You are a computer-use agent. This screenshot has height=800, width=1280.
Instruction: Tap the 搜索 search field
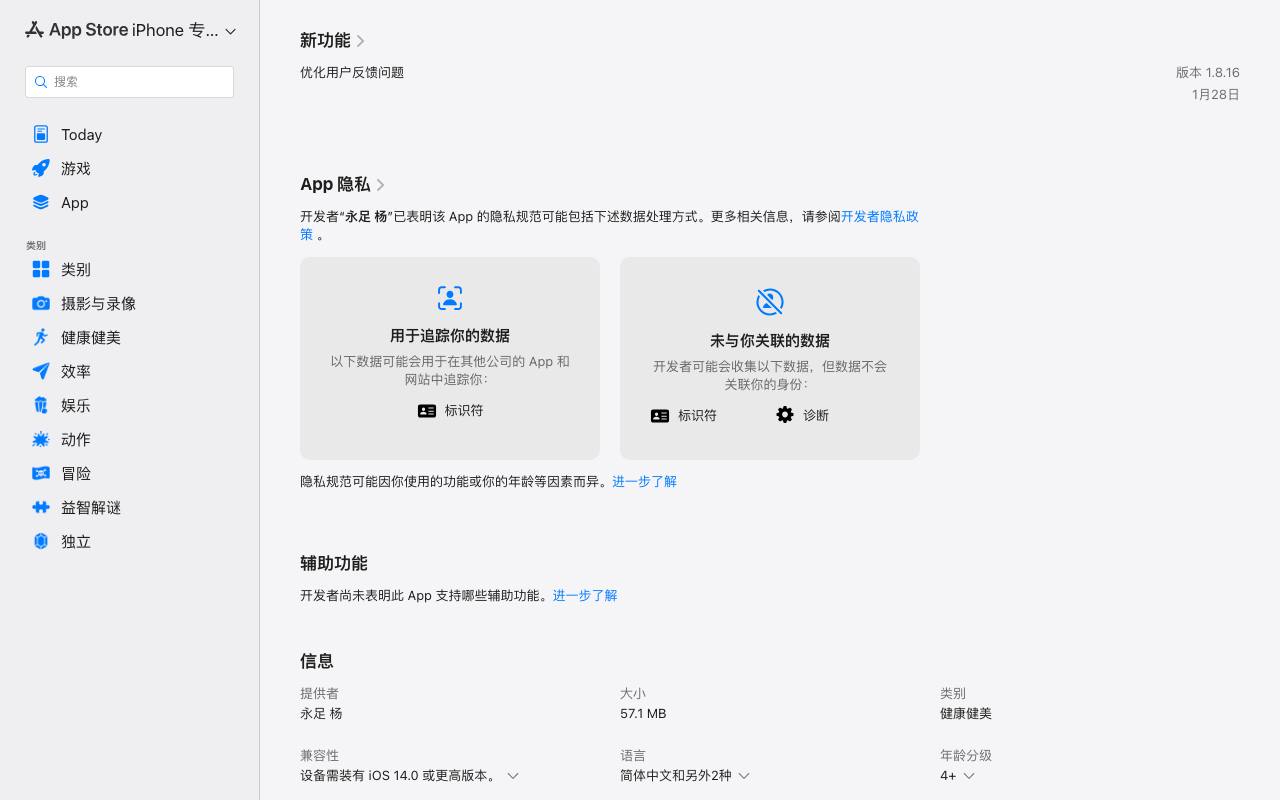click(x=129, y=82)
